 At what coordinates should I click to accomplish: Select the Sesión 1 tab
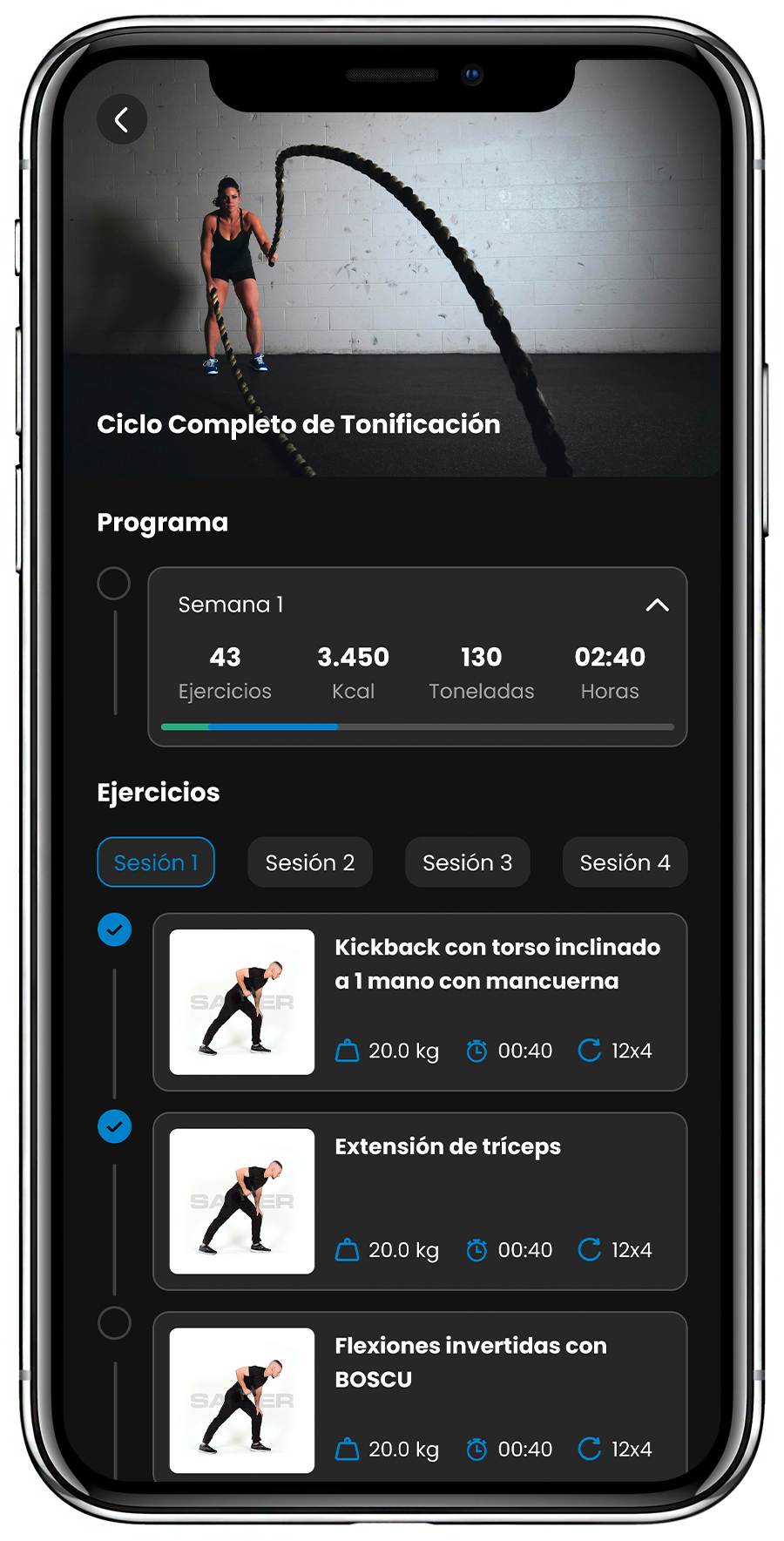156,862
